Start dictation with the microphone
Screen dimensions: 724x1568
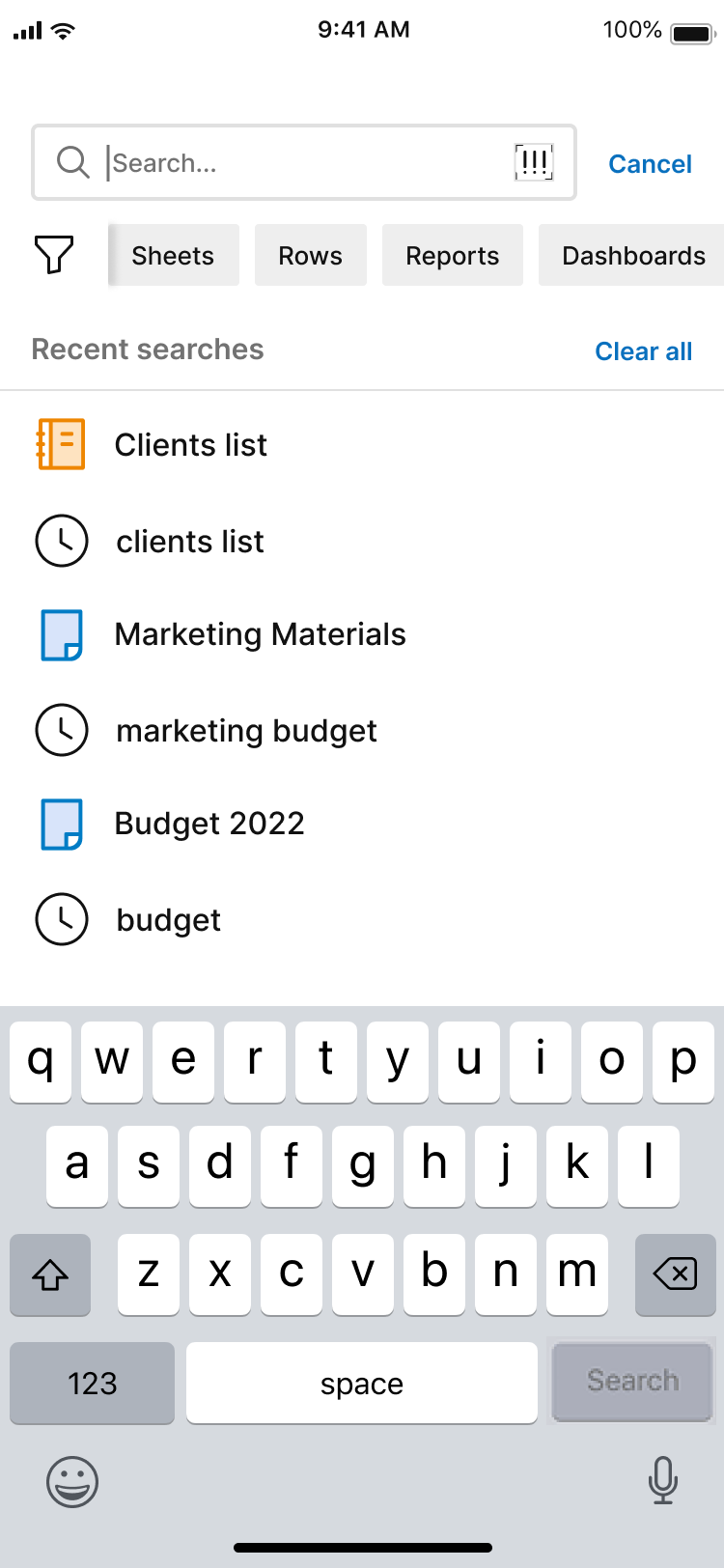[x=662, y=1481]
